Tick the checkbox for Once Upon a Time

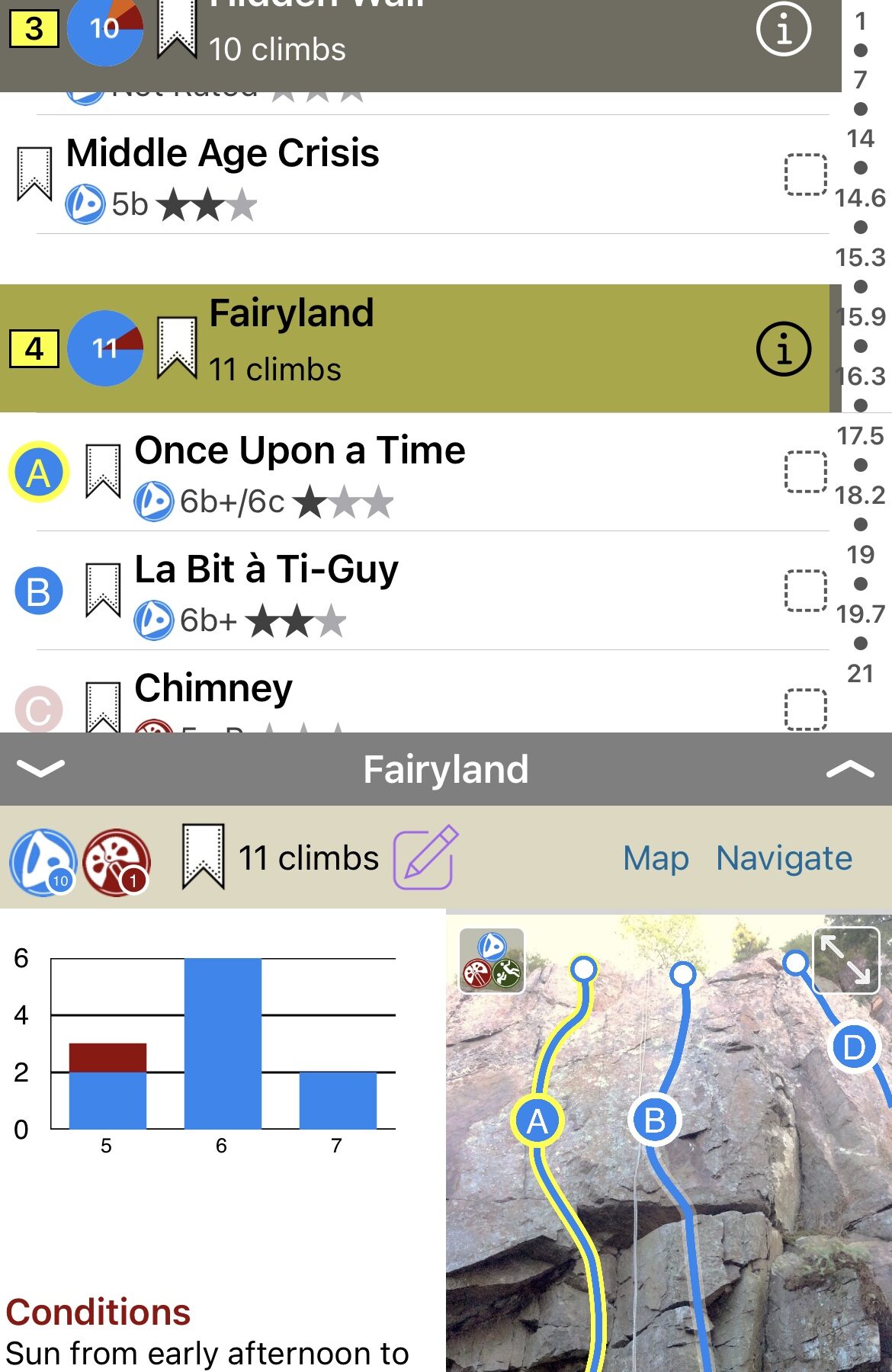805,472
